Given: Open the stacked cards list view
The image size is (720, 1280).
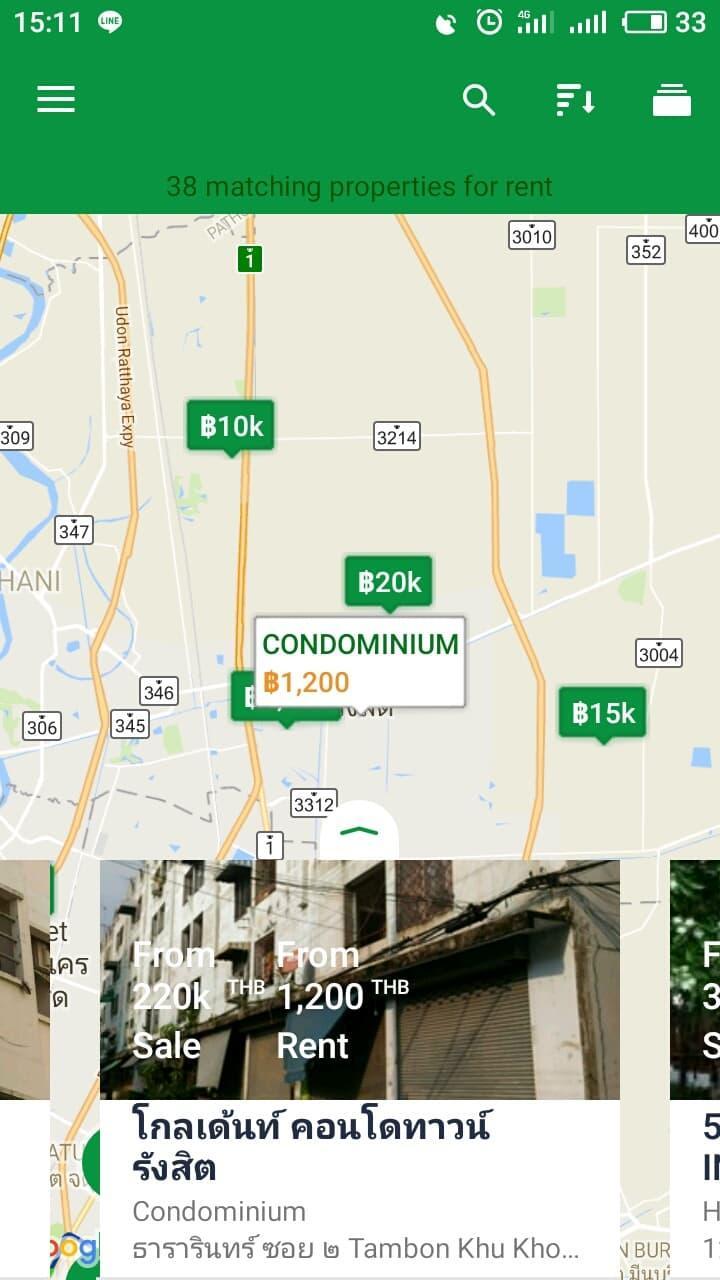Looking at the screenshot, I should [x=672, y=99].
